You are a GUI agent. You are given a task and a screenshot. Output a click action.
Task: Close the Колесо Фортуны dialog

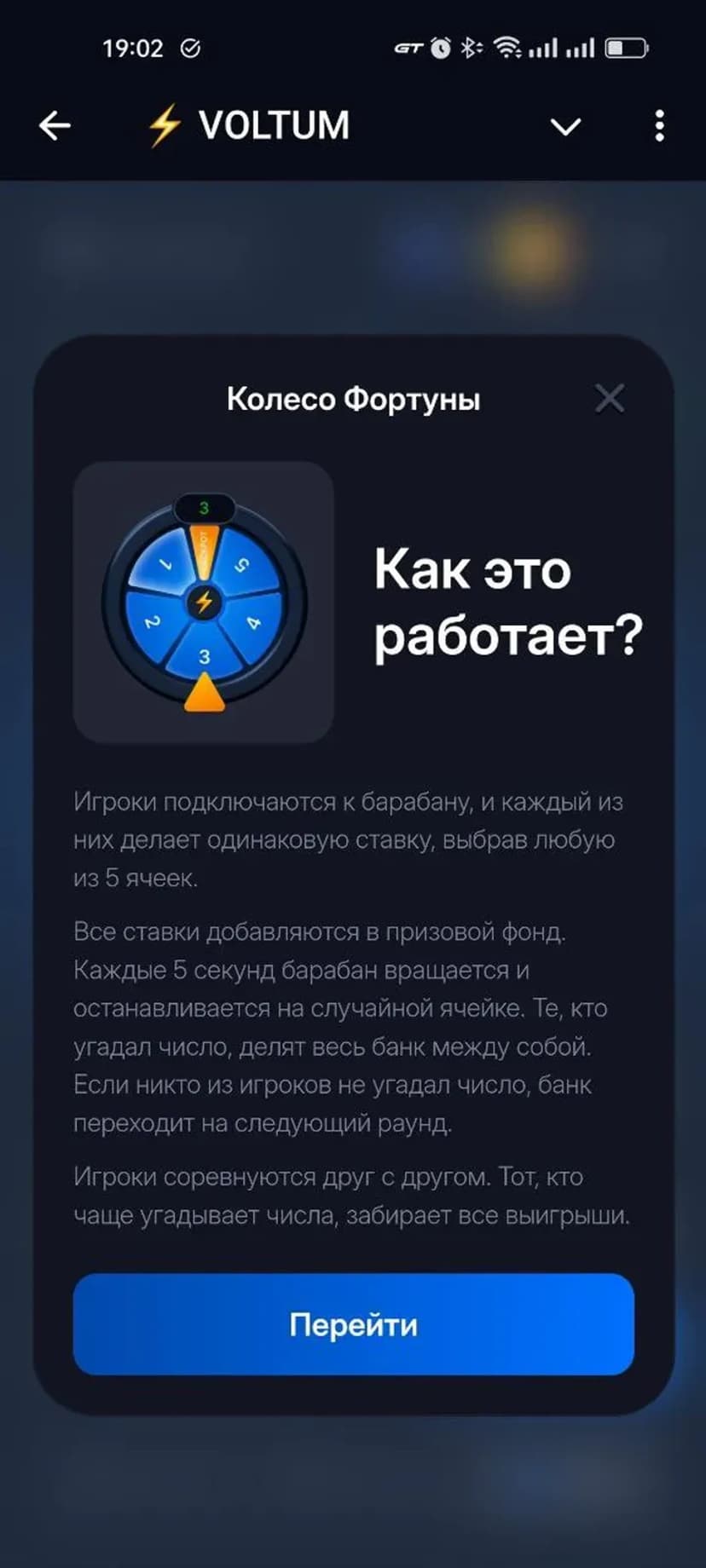tap(610, 398)
